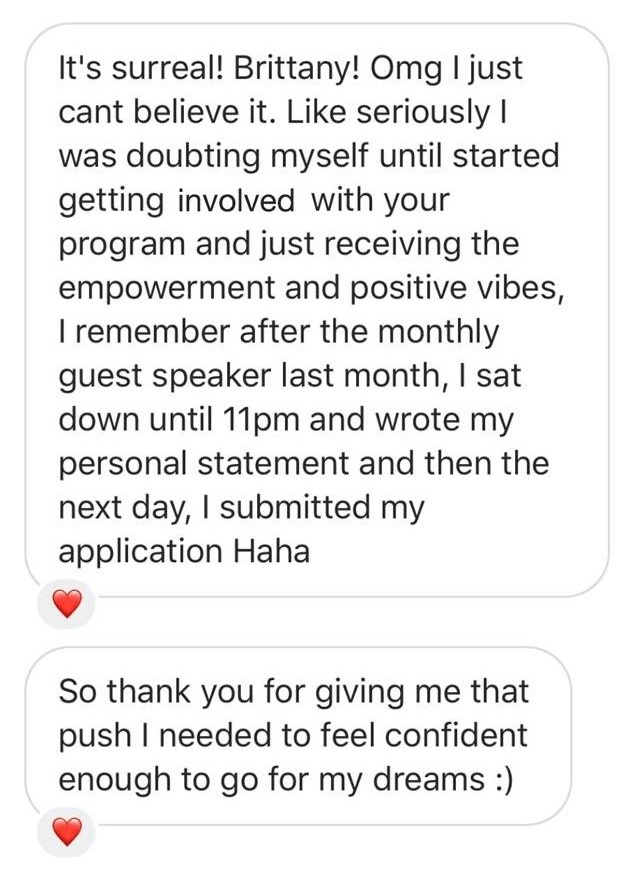
Task: Open the heart reaction under the thank-you message
Action: coord(67,832)
